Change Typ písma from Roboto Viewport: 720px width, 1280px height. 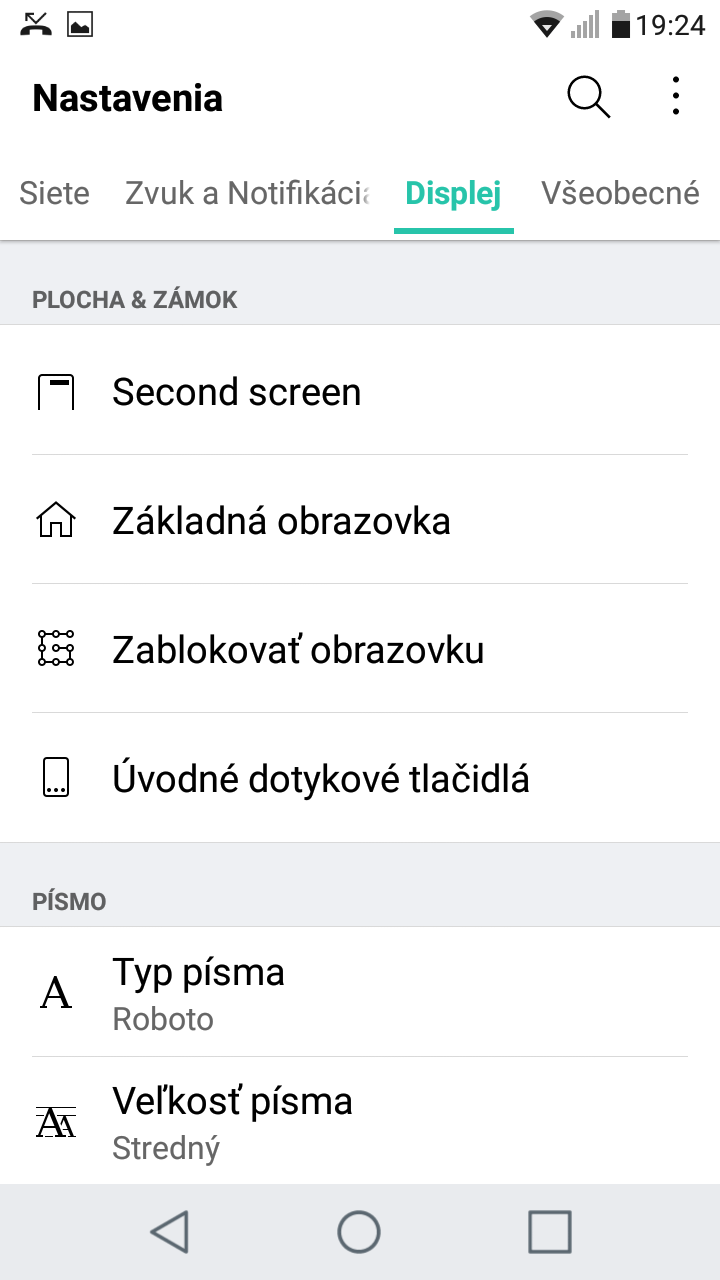pos(360,993)
